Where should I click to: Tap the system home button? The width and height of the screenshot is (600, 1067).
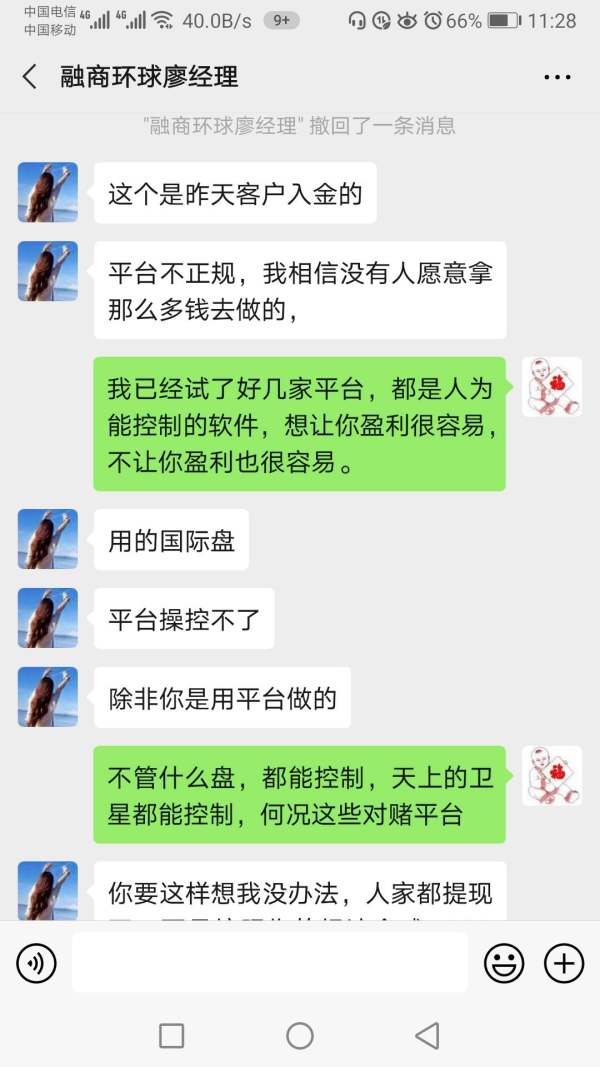click(x=300, y=1036)
